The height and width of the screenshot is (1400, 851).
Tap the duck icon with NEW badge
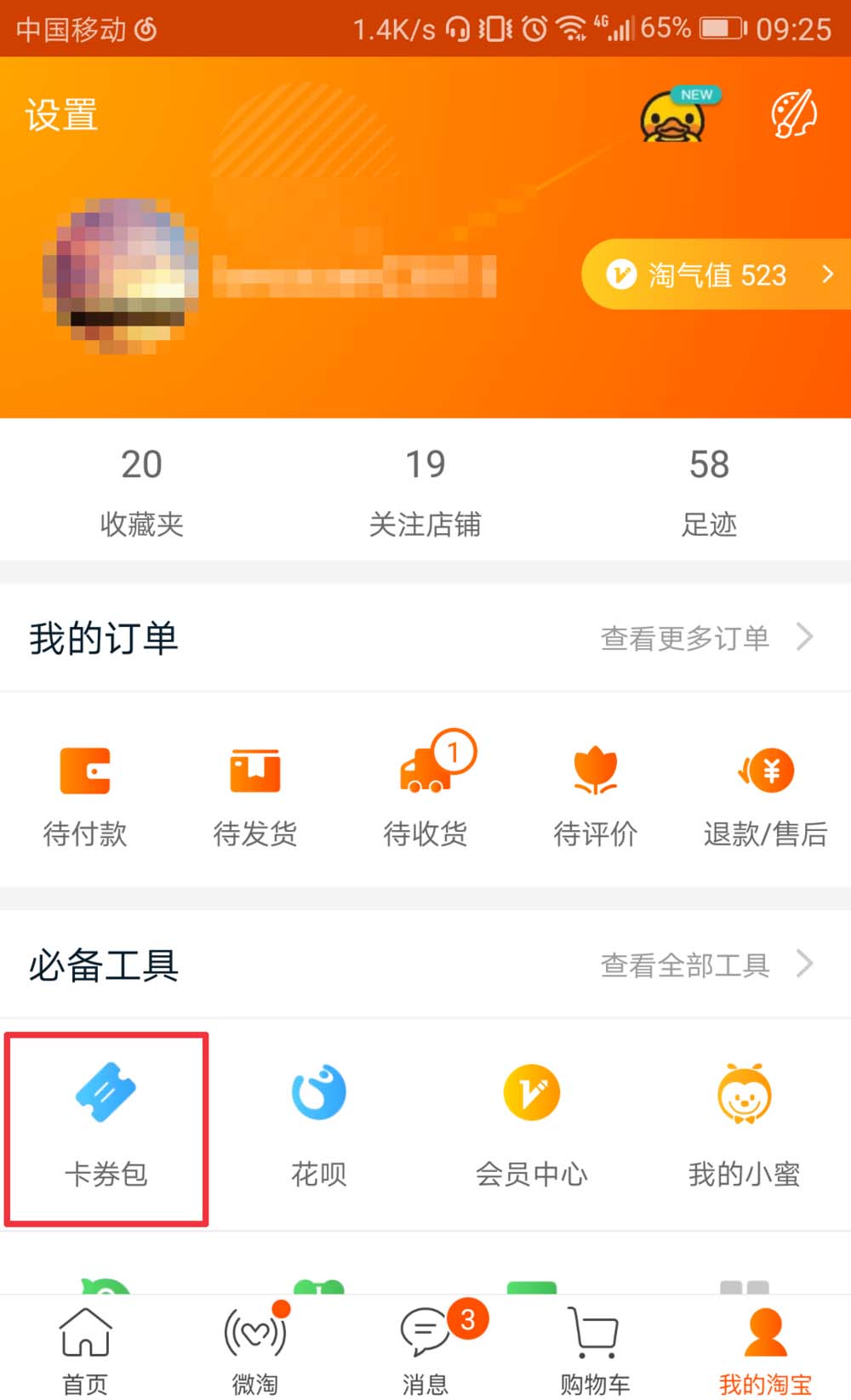tap(674, 117)
